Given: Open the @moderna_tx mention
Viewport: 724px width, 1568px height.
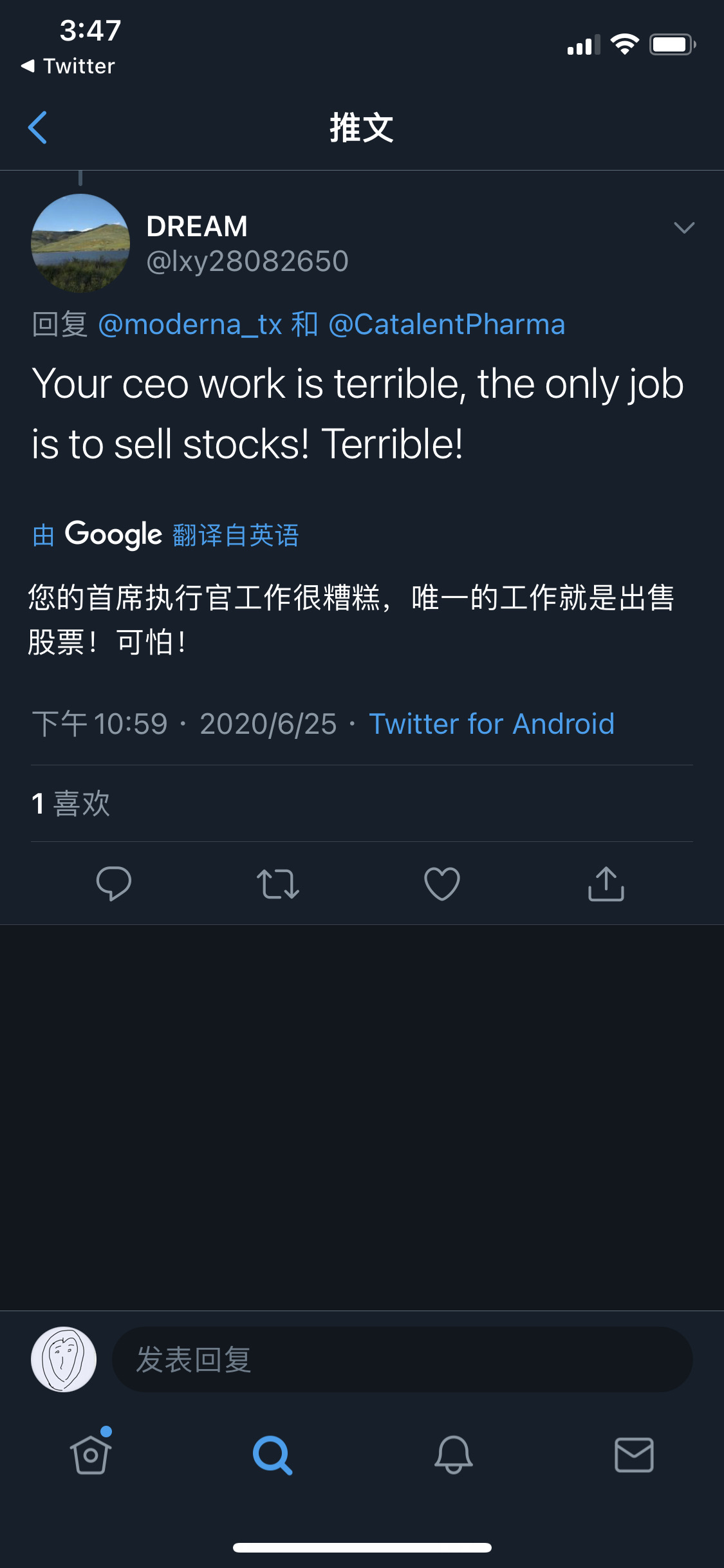Looking at the screenshot, I should tap(190, 324).
